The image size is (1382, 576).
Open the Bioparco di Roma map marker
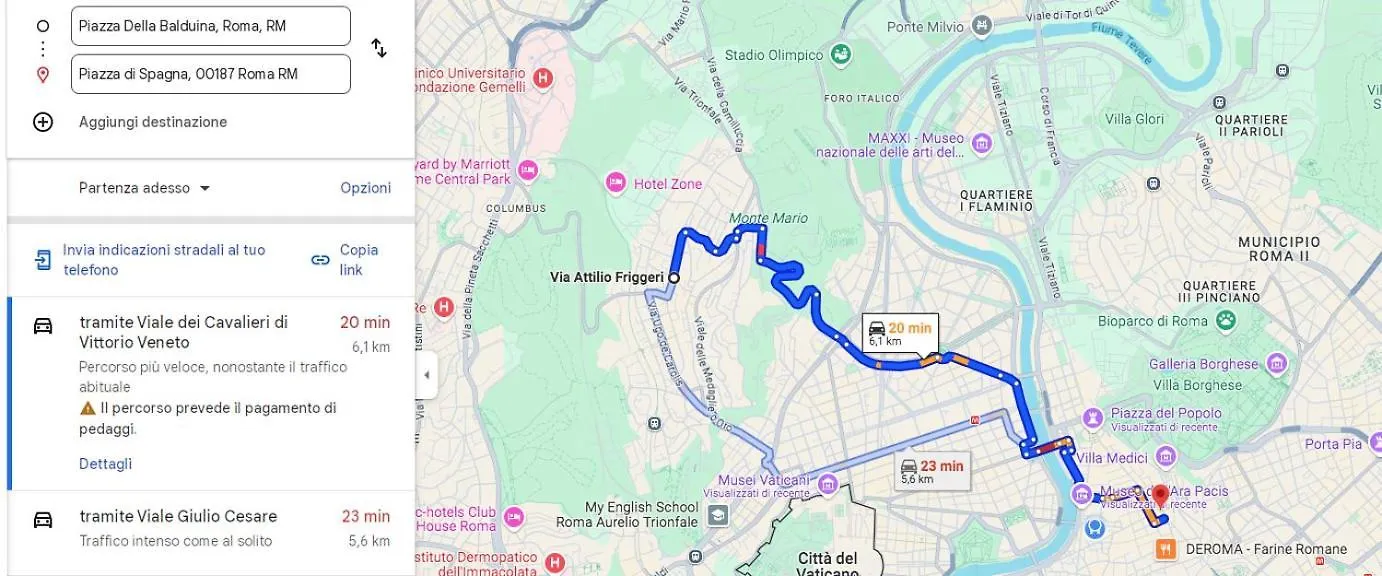1226,320
